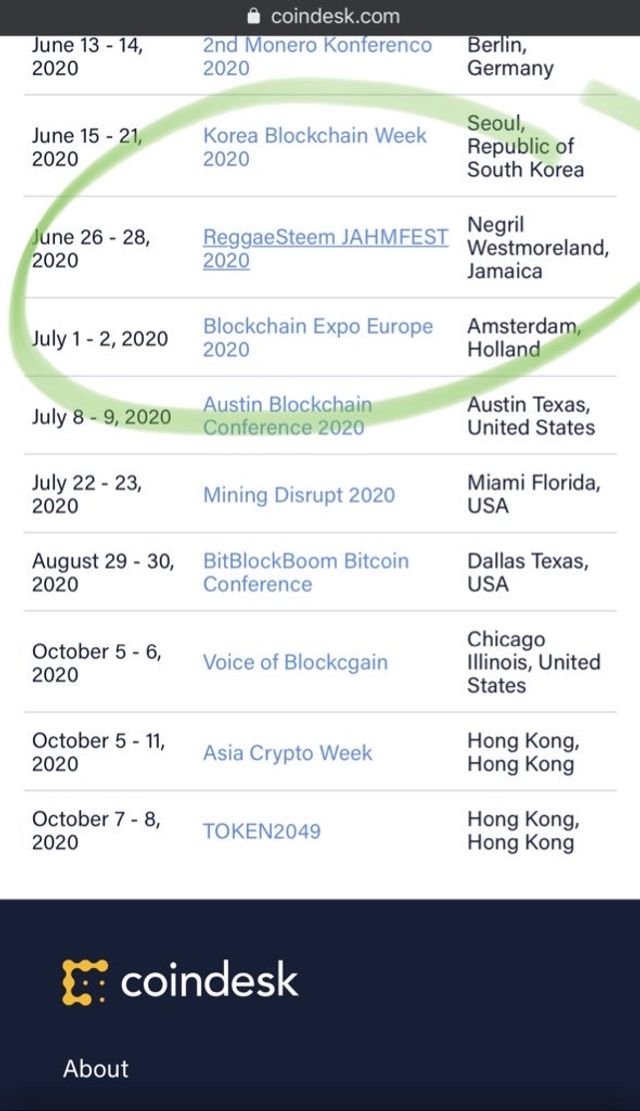Open the Asia Crypto Week event
The height and width of the screenshot is (1111, 640).
(x=287, y=752)
